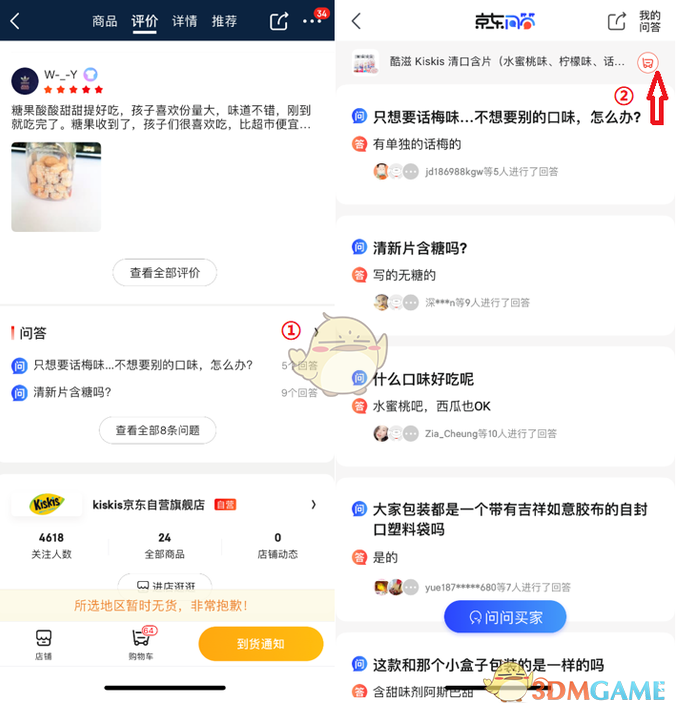Tap the 问问买家 floating button
Viewport: 676px width, 709px height.
coord(505,617)
